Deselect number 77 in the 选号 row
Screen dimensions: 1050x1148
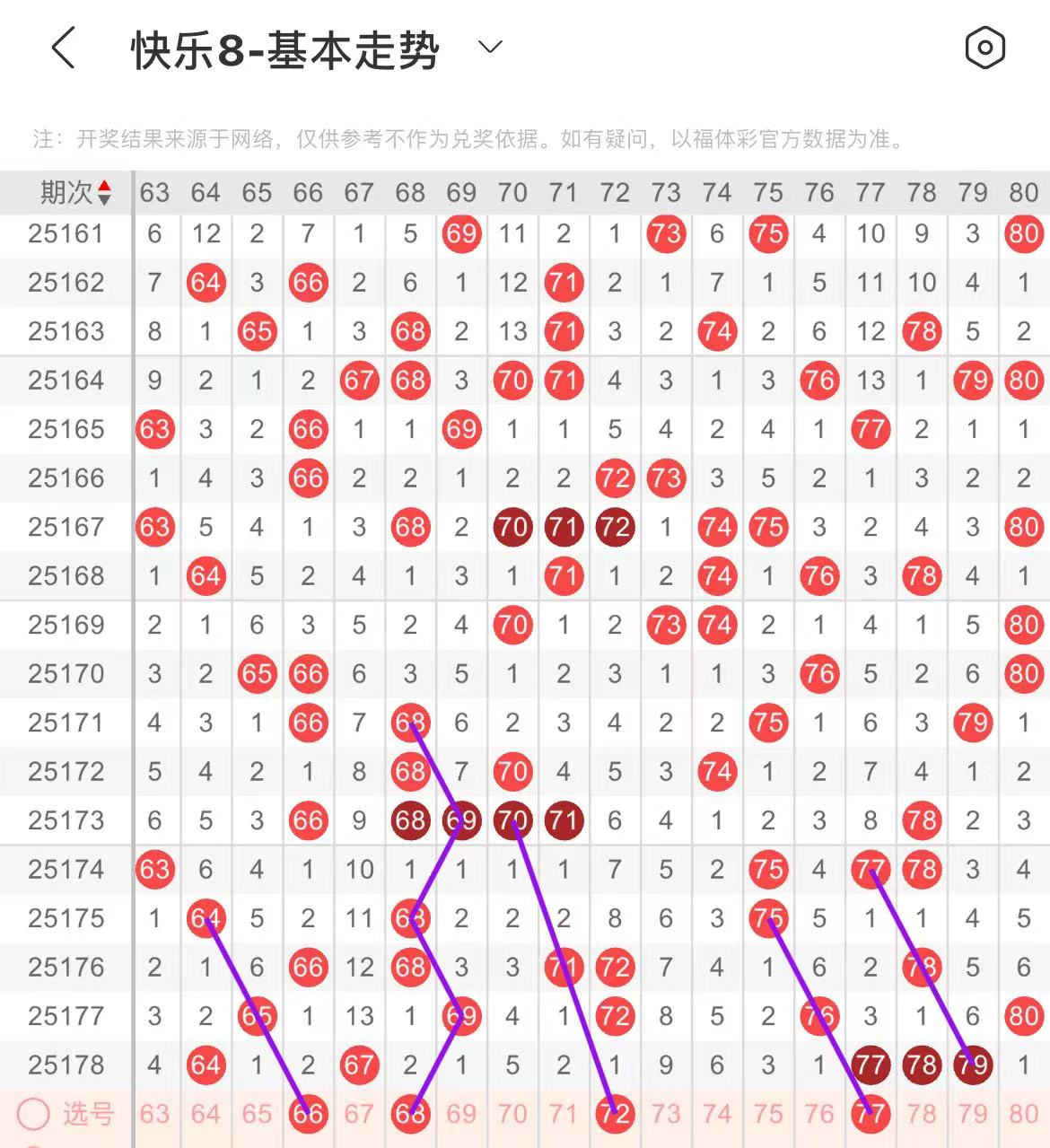(x=871, y=1114)
